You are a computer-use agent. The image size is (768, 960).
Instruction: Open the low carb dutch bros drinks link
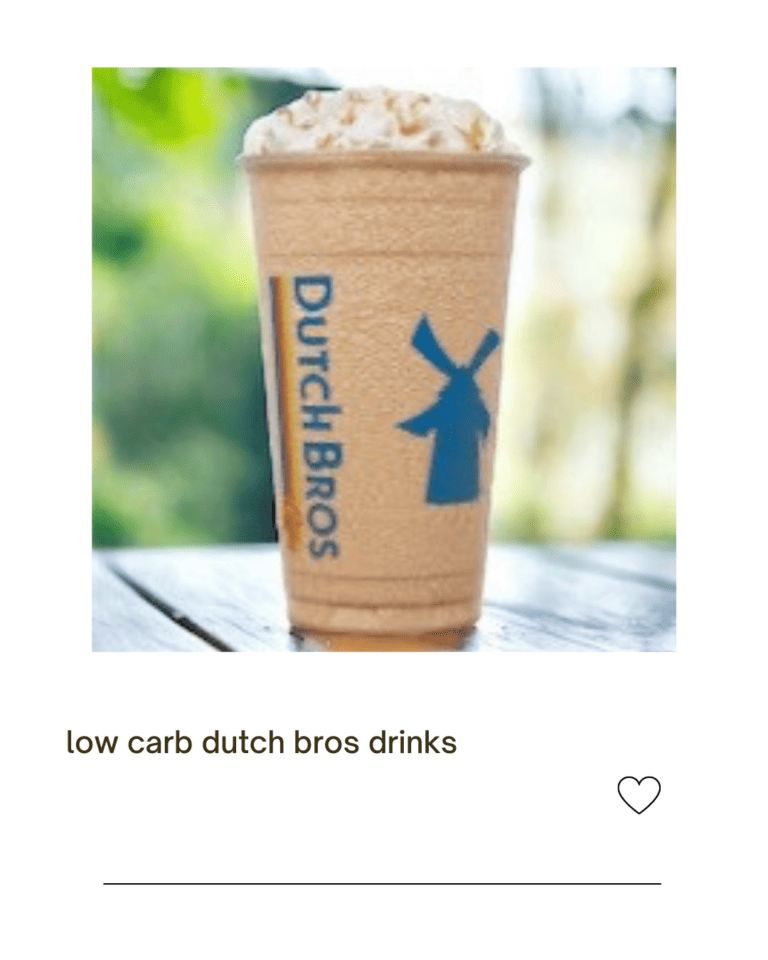click(x=260, y=742)
